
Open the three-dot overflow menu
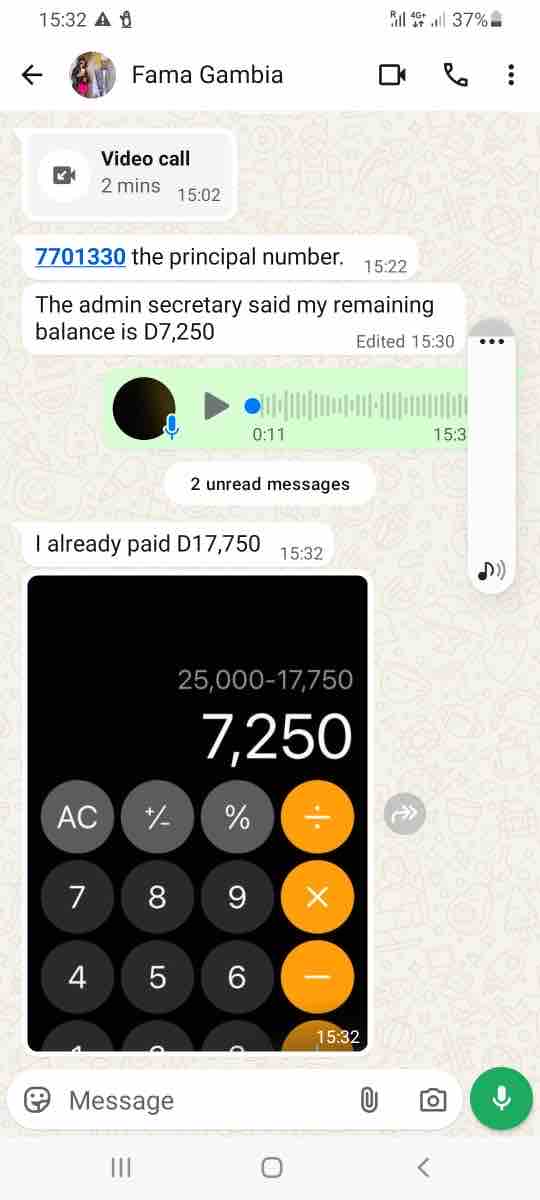pos(511,75)
